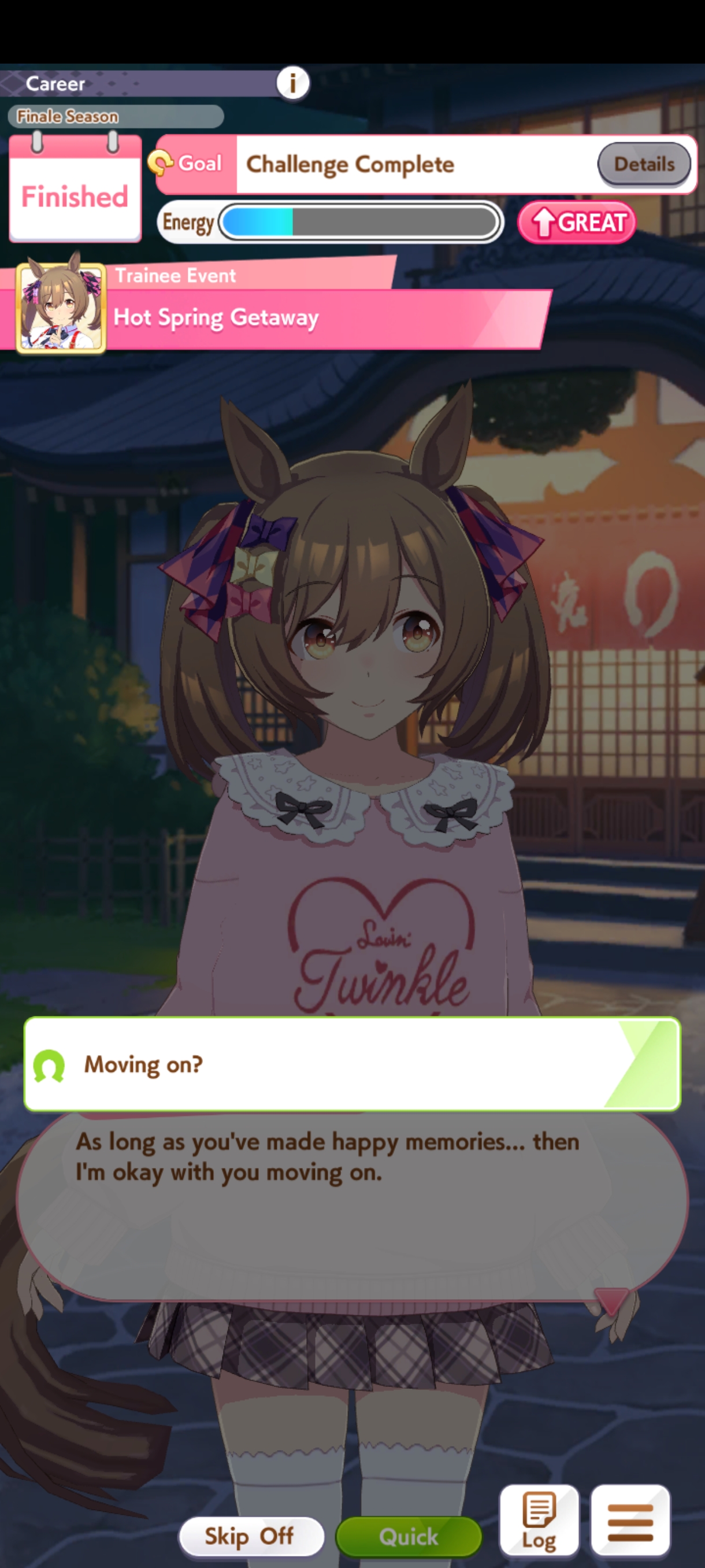Viewport: 705px width, 1568px height.
Task: Open the Career info icon
Action: [x=292, y=83]
